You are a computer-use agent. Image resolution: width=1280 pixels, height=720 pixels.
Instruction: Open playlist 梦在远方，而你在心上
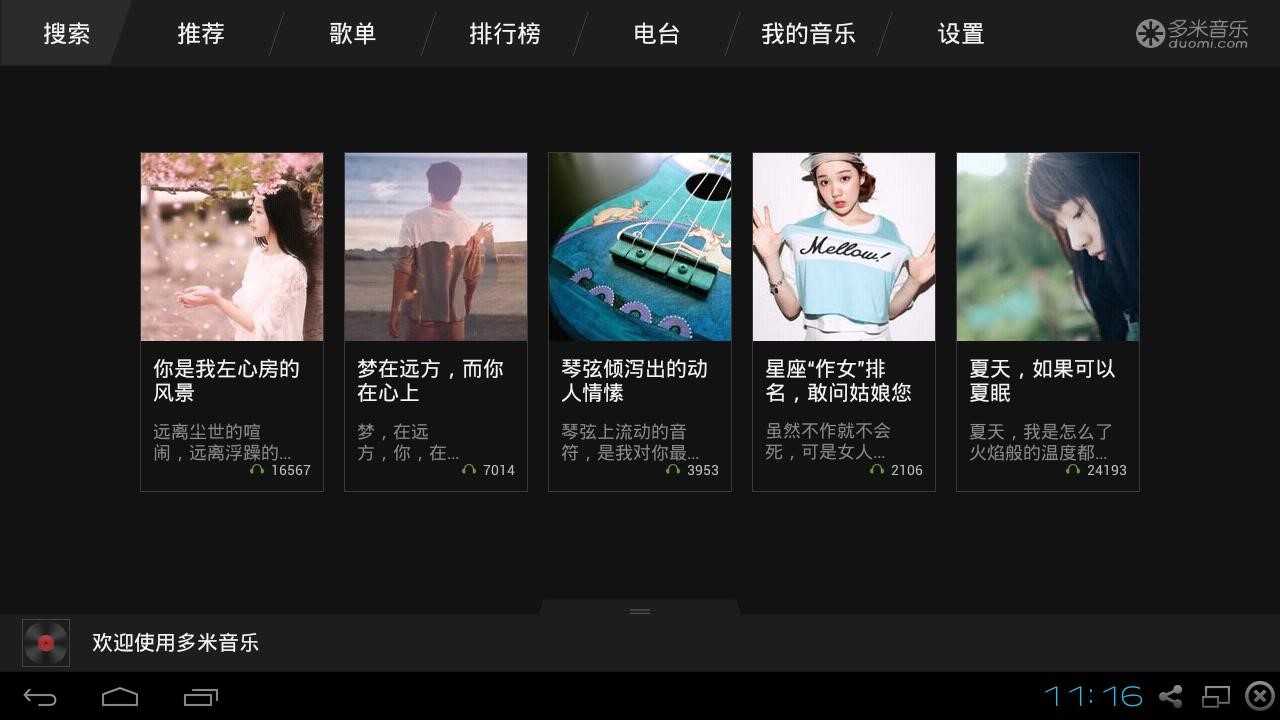point(436,321)
